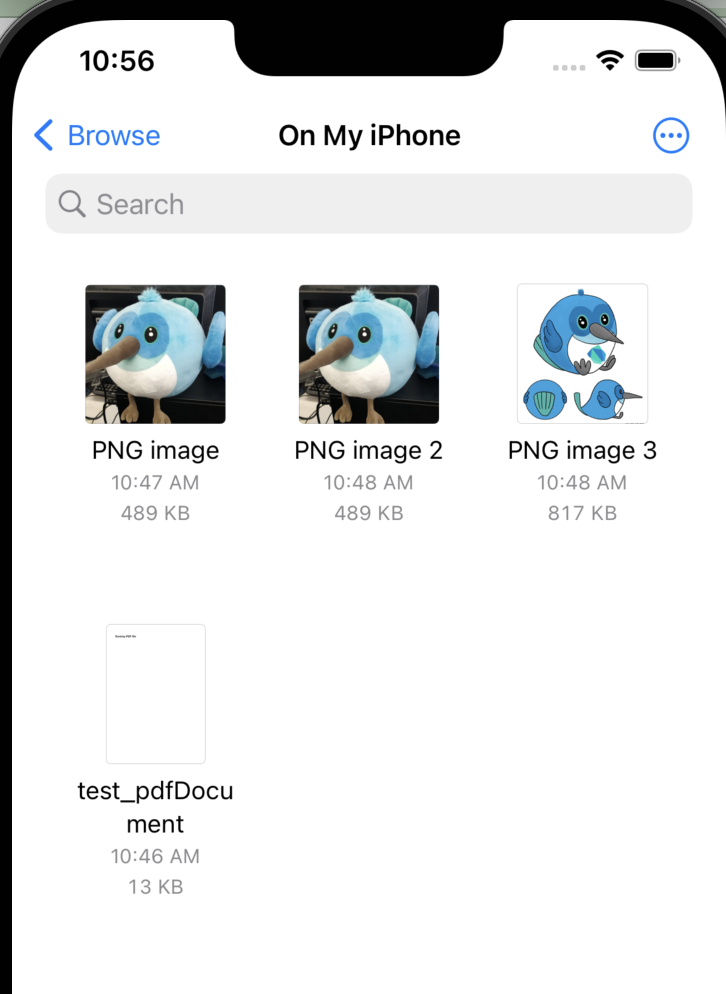Select the PNG image 3 name label
Screen dimensions: 726x994
[582, 450]
